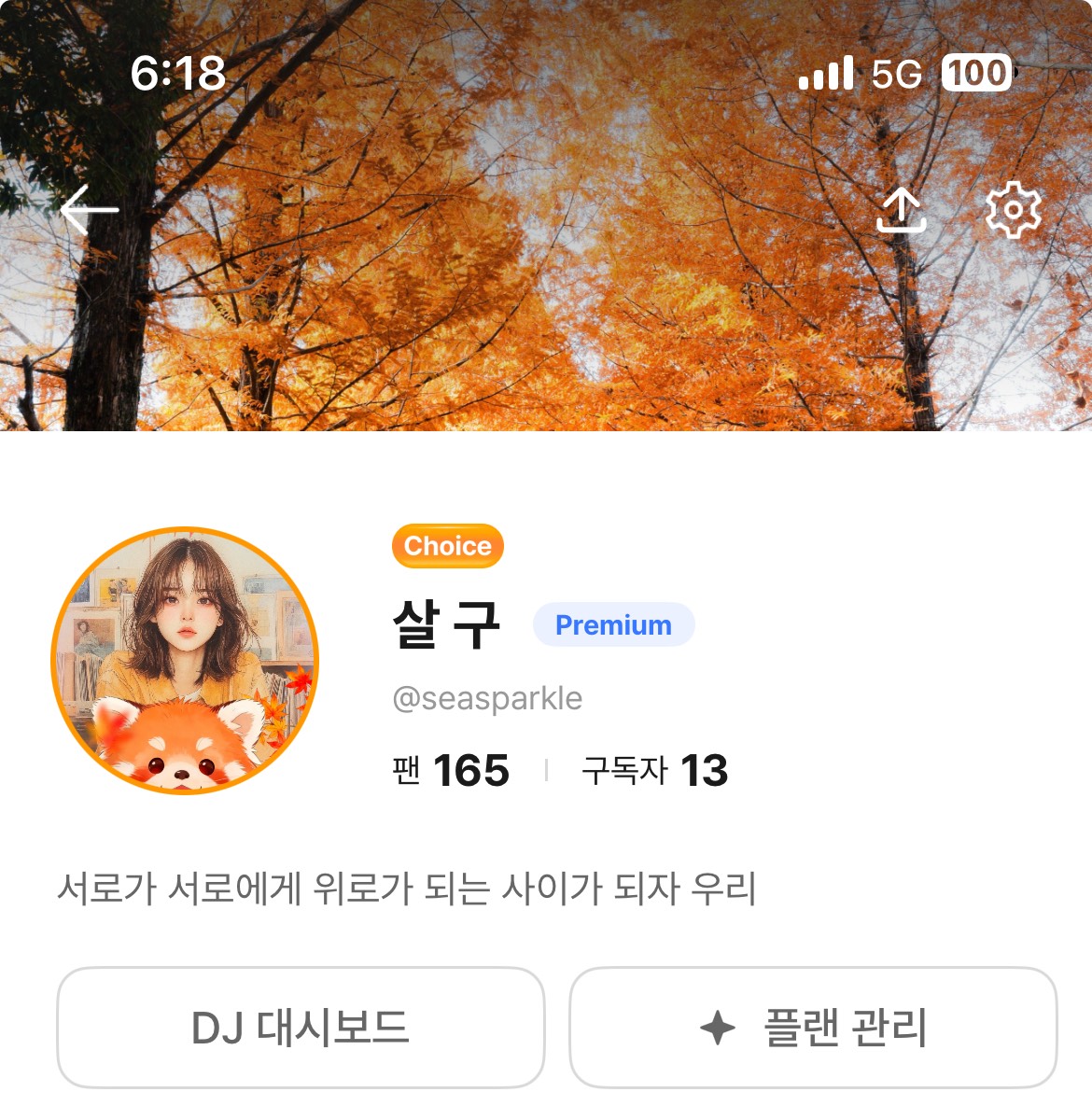
Task: Share this profile via the upload icon
Action: pyautogui.click(x=901, y=210)
